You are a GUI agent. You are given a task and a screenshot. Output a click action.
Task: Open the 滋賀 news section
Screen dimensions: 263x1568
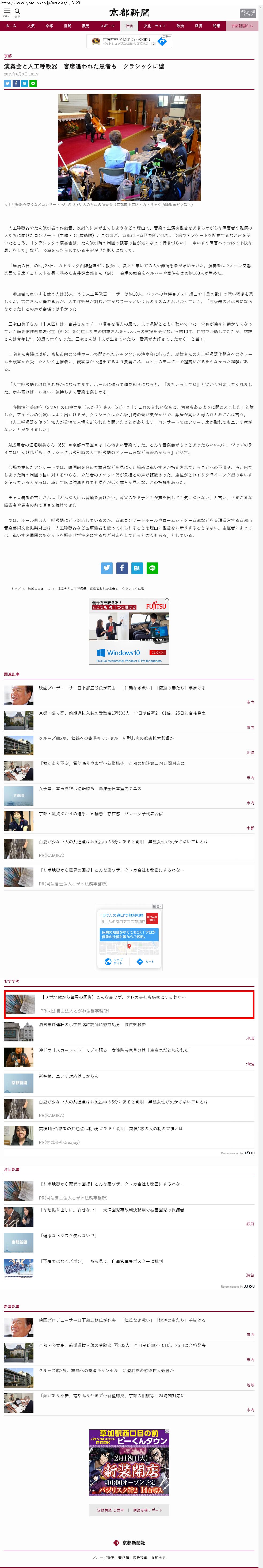pyautogui.click(x=68, y=26)
